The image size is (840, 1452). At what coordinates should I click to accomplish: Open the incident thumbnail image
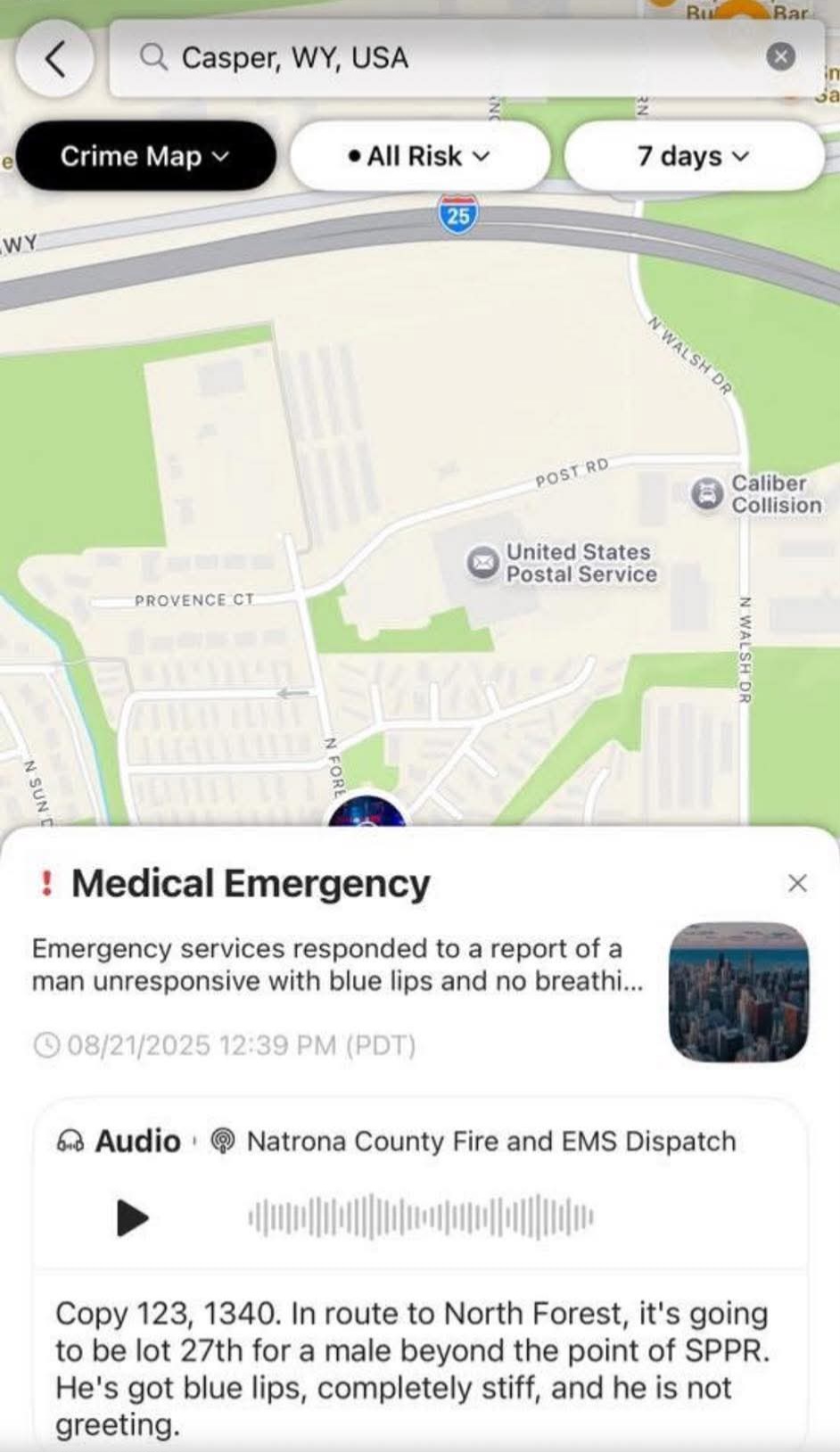point(738,992)
